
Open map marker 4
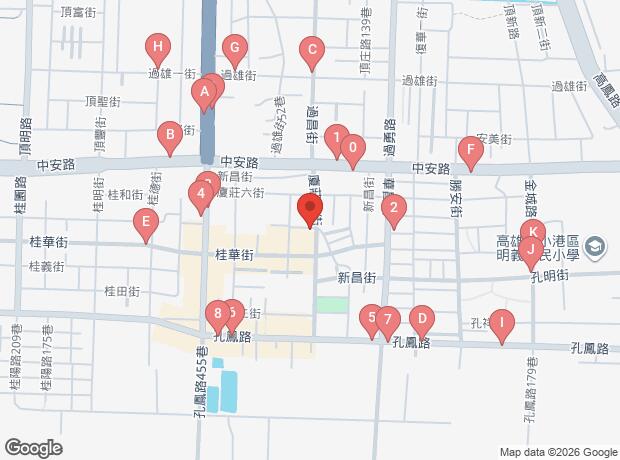201,193
